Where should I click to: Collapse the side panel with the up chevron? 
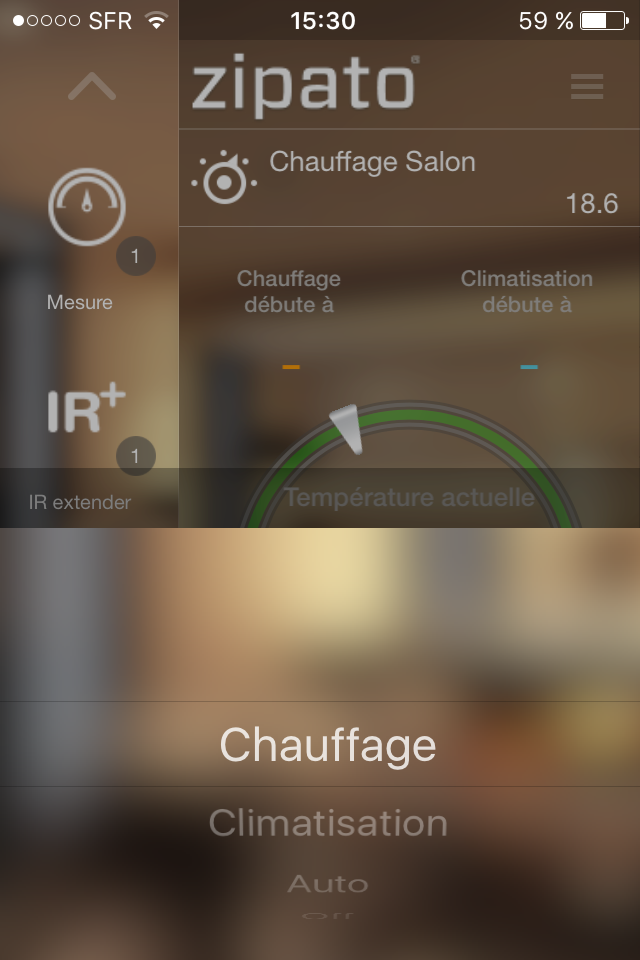point(92,88)
